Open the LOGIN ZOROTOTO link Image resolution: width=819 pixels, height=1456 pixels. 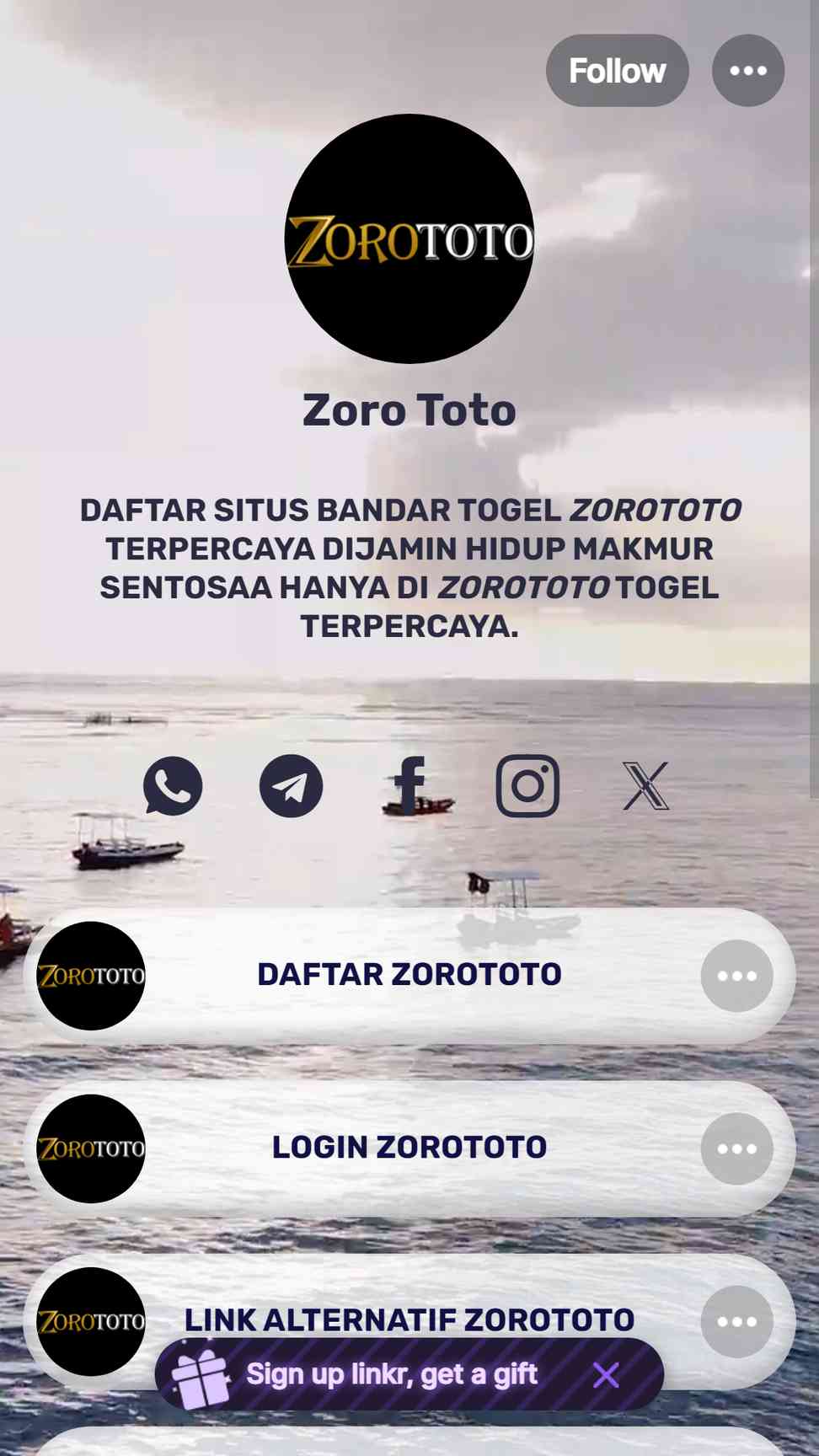[x=409, y=1148]
